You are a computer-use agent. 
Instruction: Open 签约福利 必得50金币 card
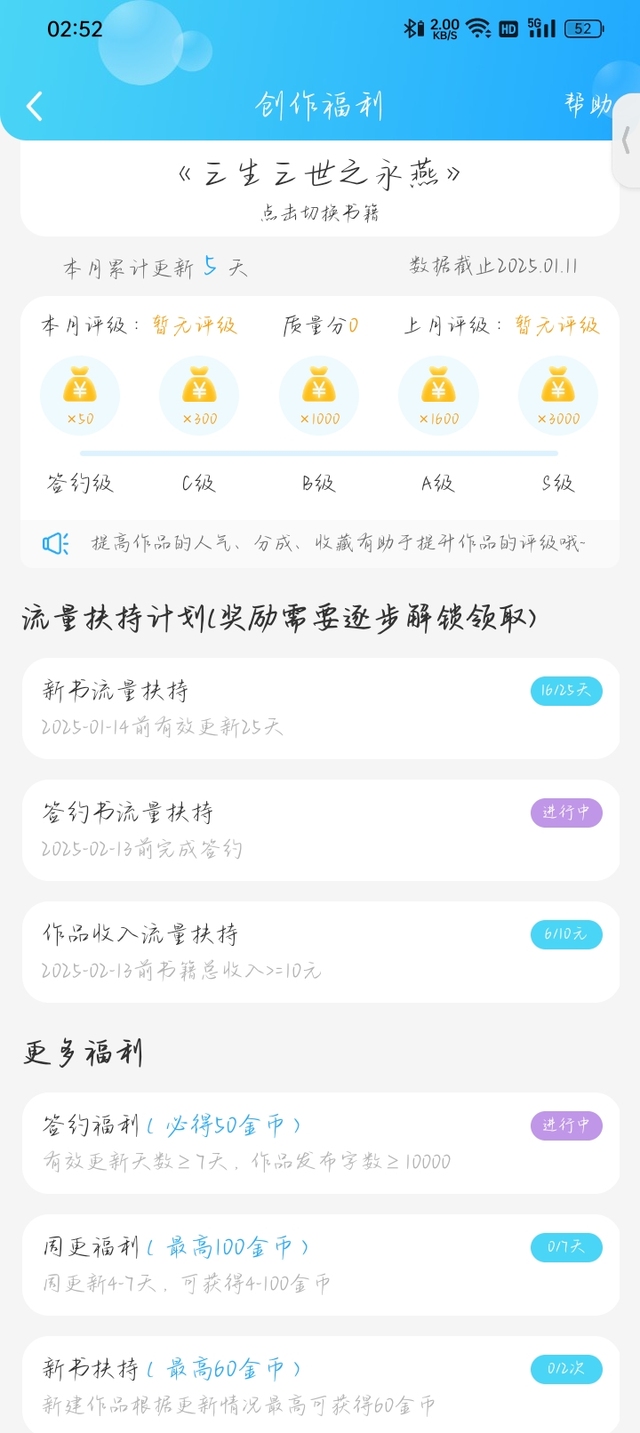[x=320, y=1143]
